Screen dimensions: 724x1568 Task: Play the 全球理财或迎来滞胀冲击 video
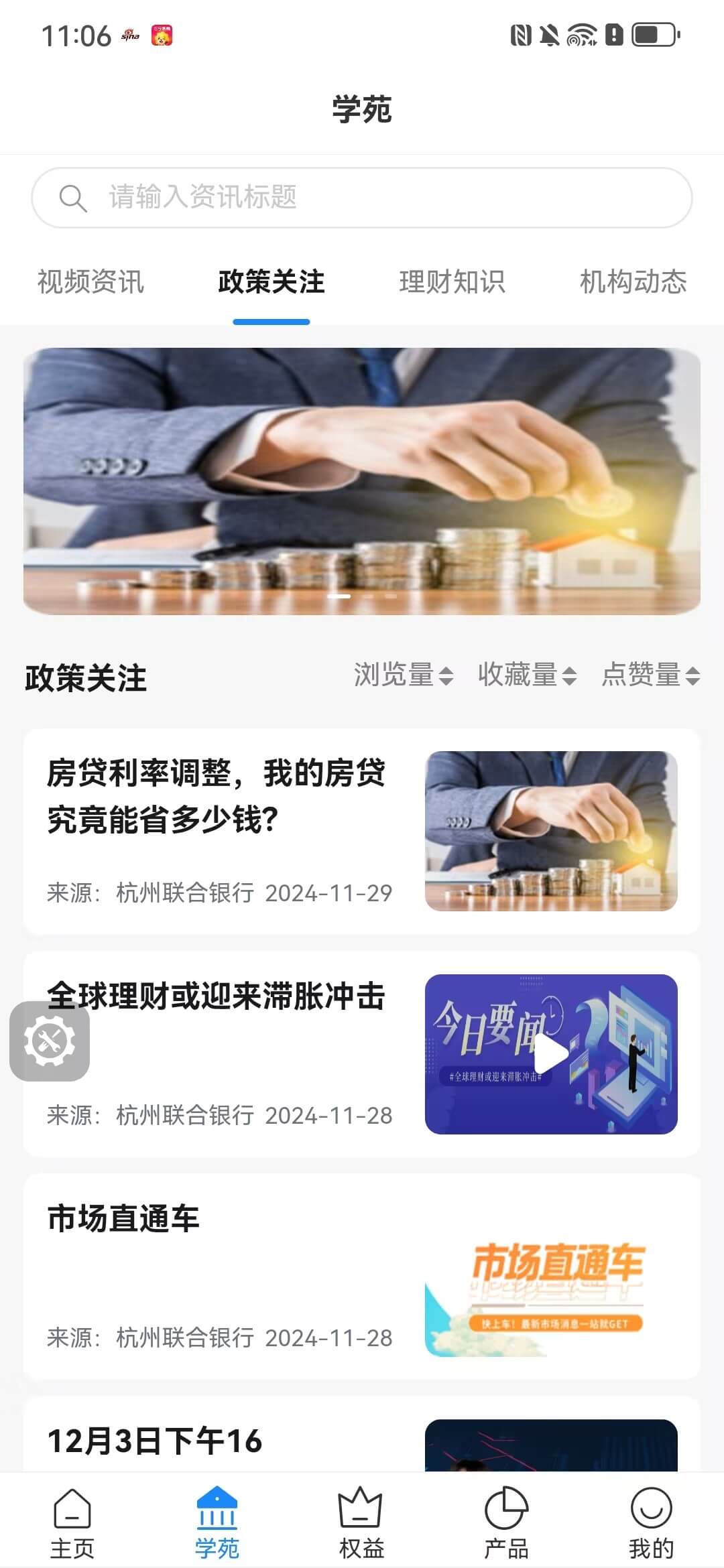click(551, 1054)
